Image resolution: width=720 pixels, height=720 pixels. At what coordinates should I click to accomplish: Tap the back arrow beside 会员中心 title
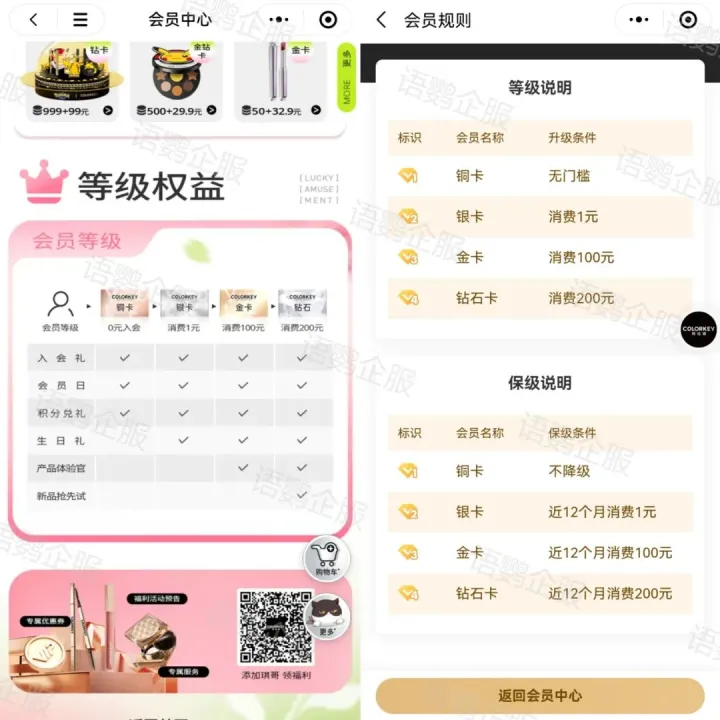click(x=33, y=20)
